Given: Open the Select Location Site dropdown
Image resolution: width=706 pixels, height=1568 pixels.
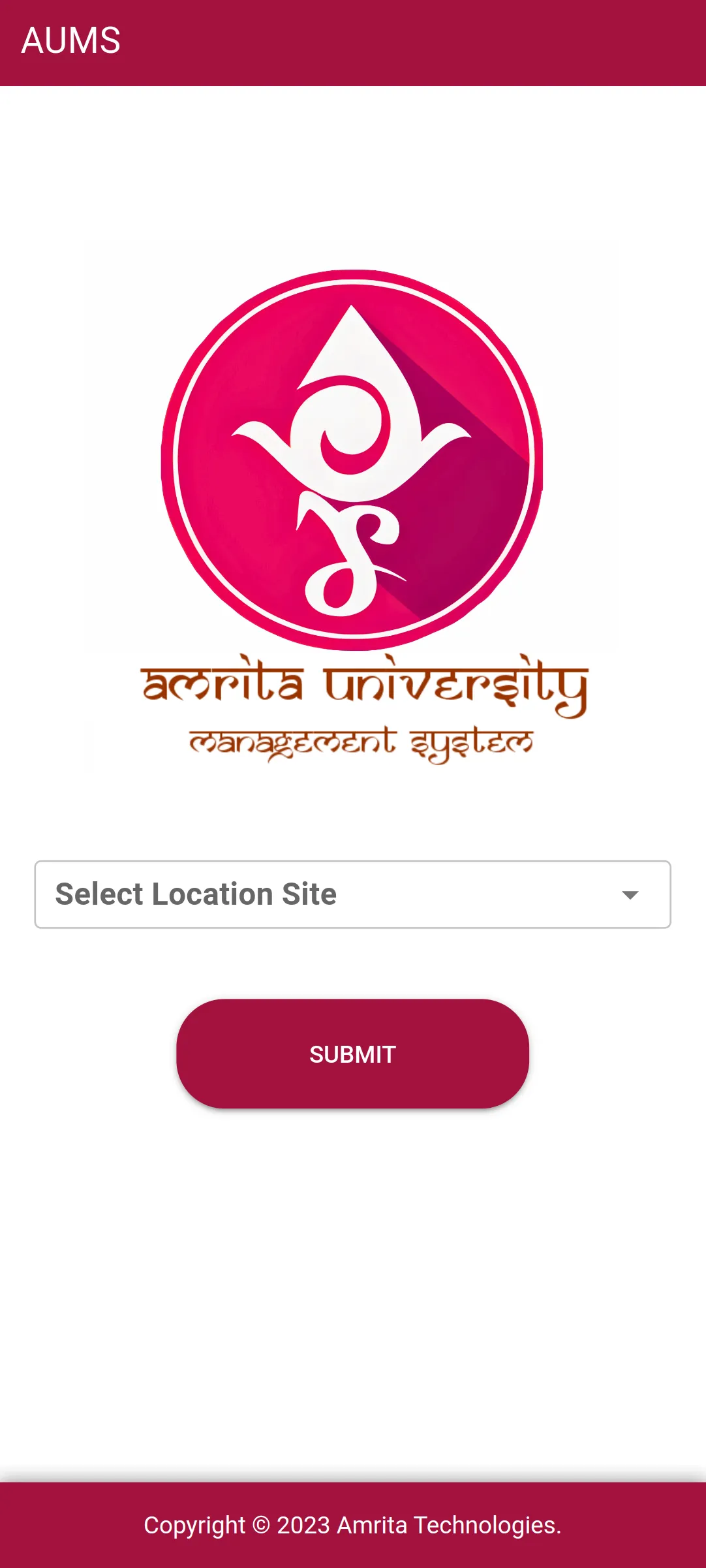Looking at the screenshot, I should [x=352, y=894].
